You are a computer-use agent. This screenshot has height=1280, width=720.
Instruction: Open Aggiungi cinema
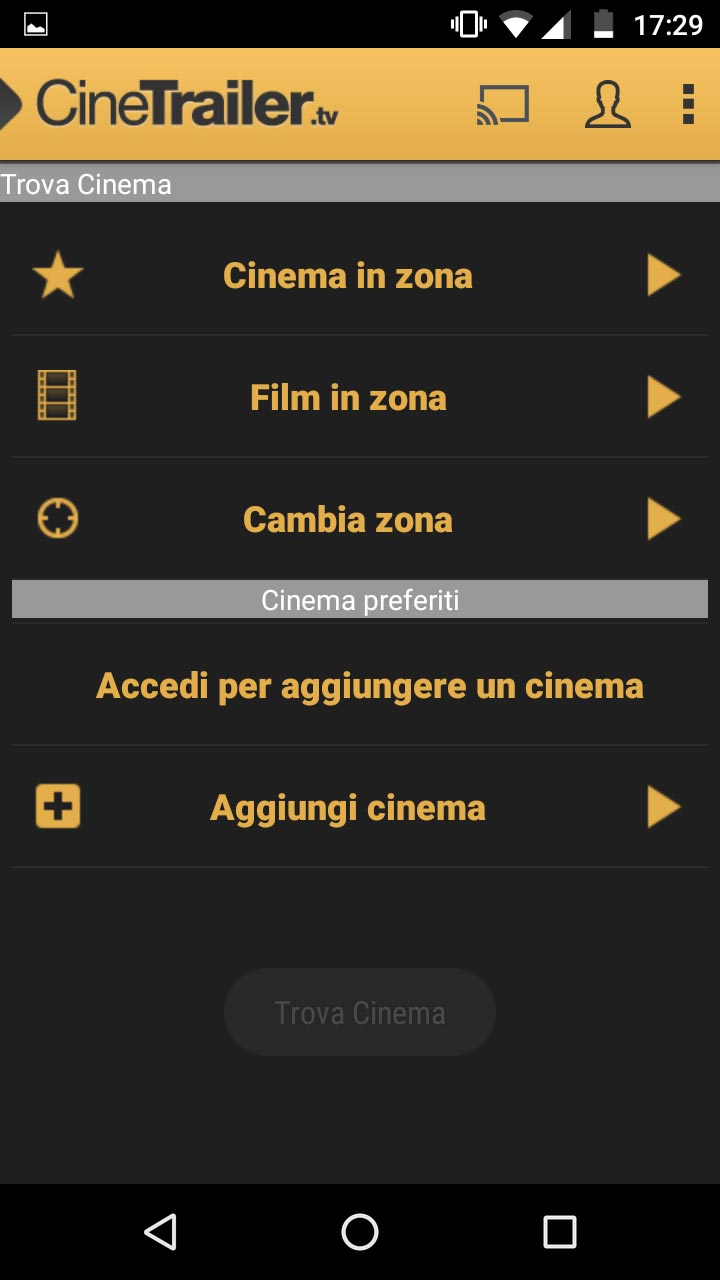coord(348,808)
